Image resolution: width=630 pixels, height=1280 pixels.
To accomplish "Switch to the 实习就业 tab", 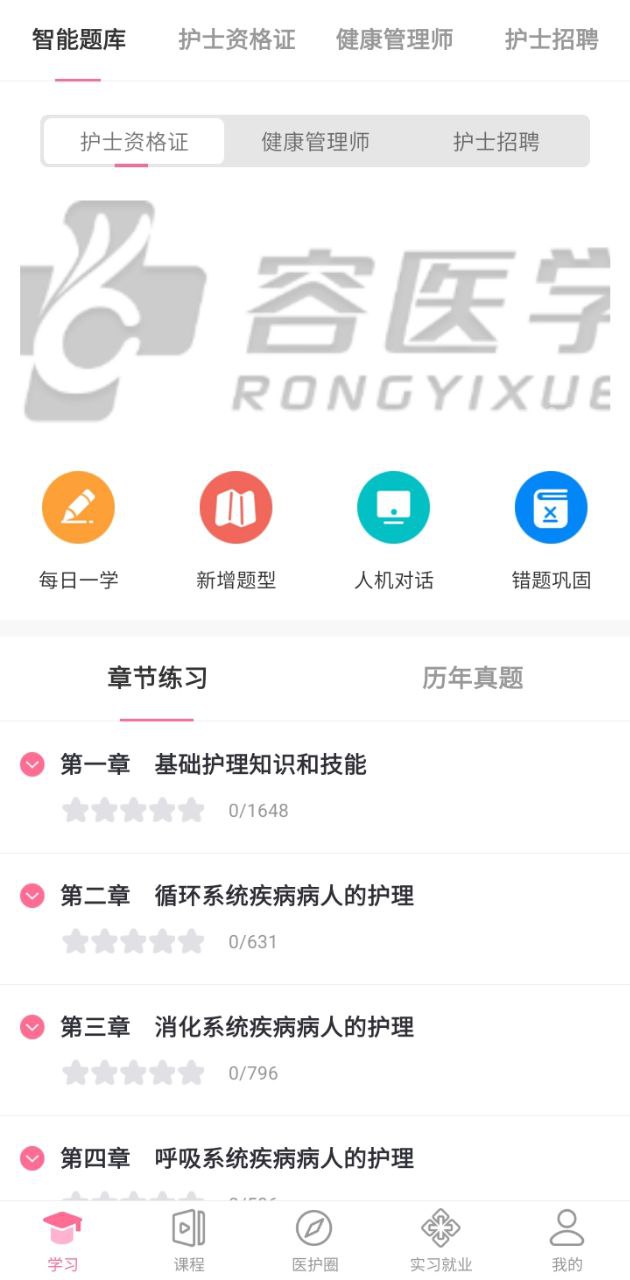I will pos(441,1240).
